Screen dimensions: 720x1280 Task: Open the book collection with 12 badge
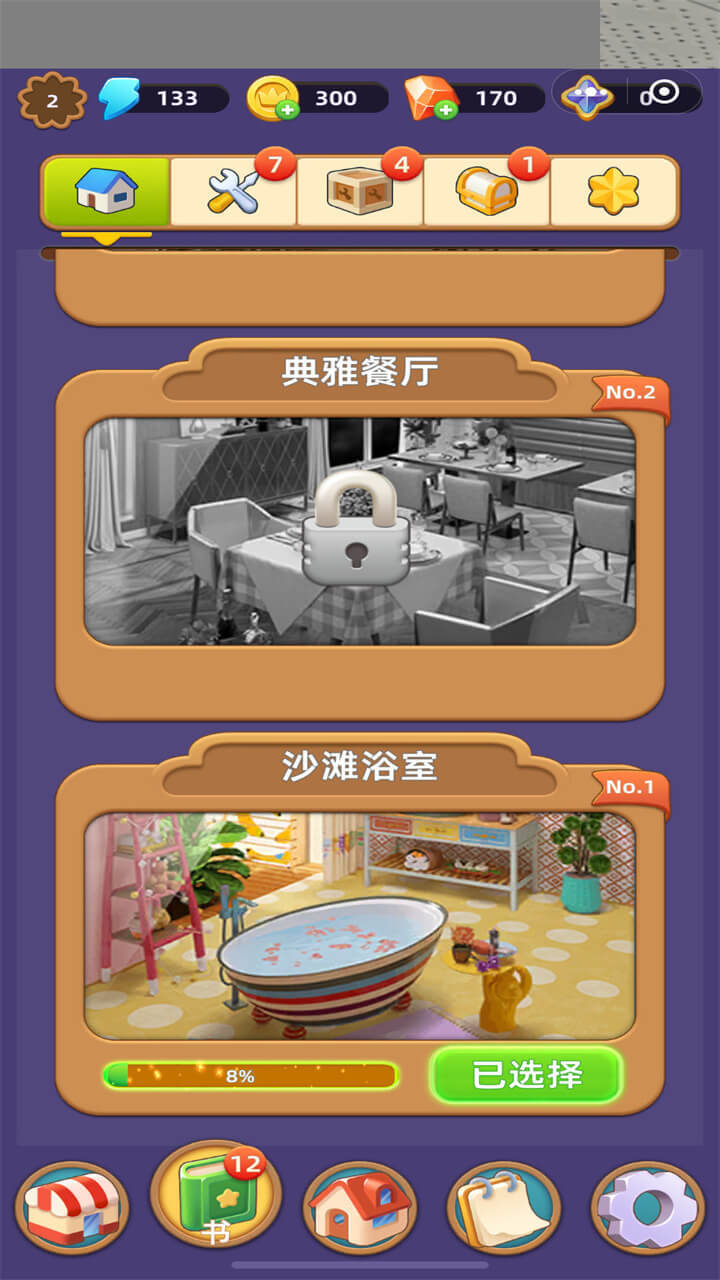(215, 1195)
